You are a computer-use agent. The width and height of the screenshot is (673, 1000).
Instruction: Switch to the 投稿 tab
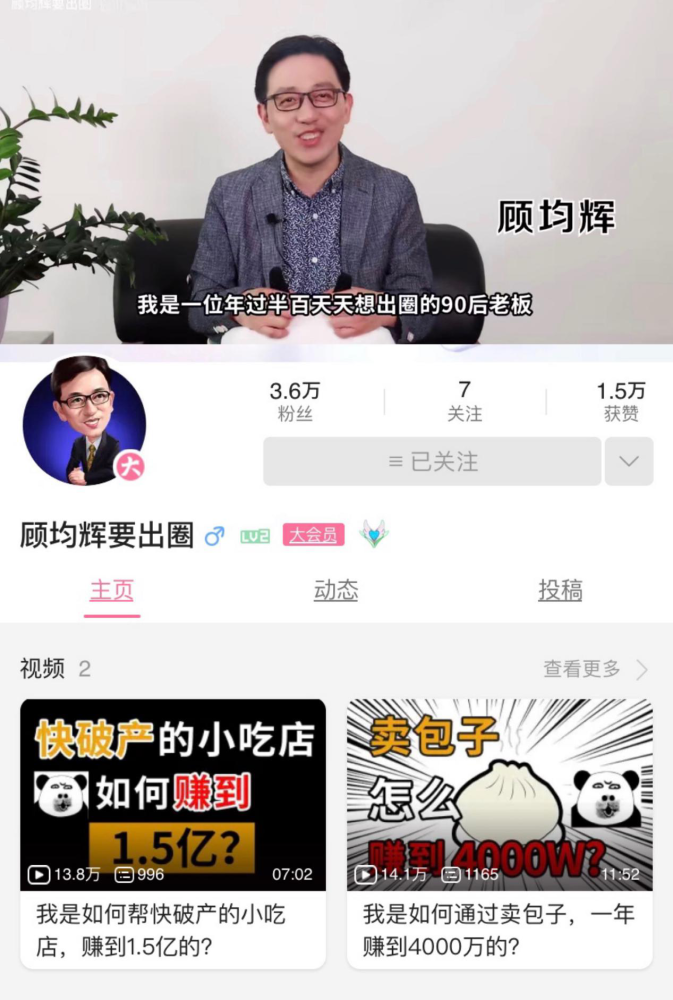560,590
